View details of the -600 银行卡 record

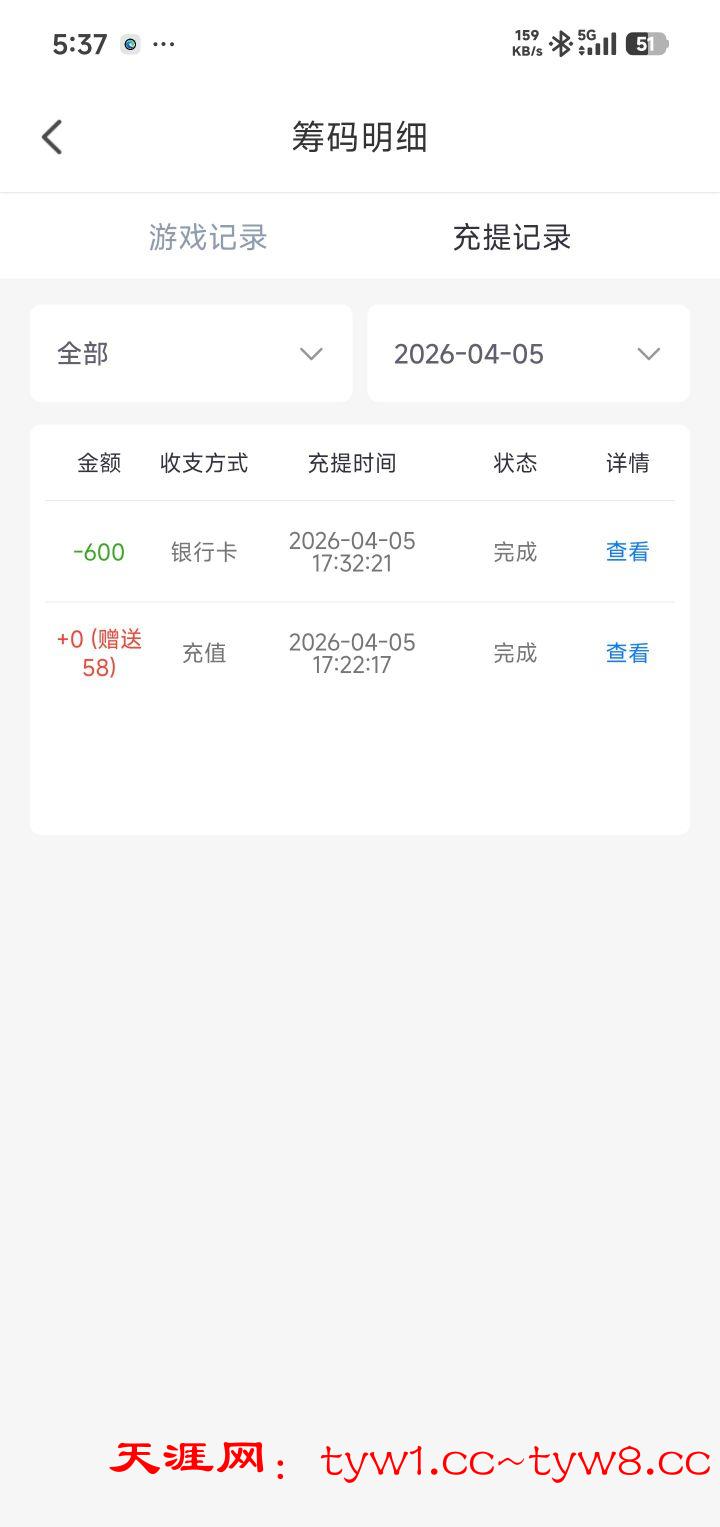(627, 552)
